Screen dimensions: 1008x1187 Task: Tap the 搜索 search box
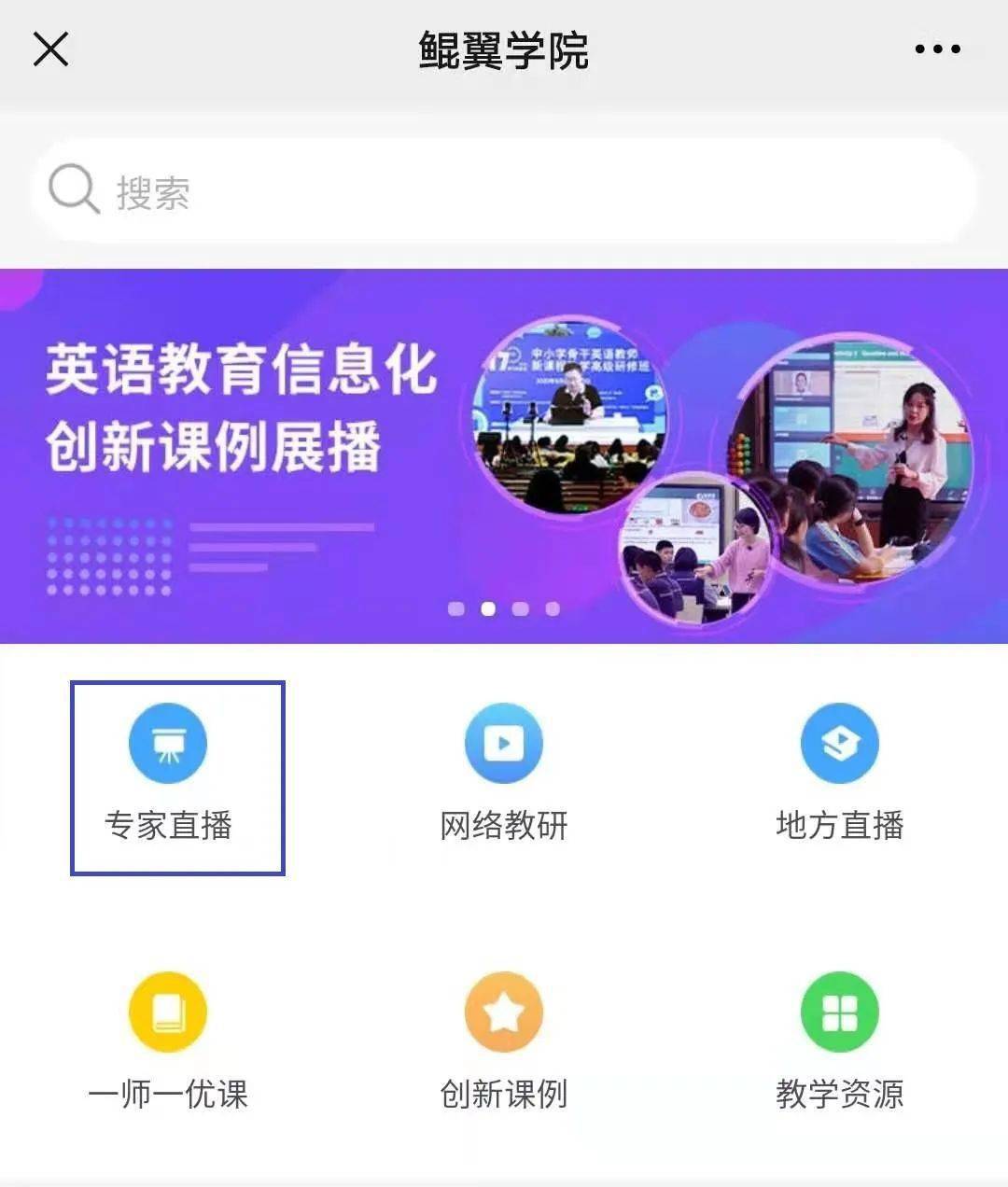pyautogui.click(x=504, y=192)
